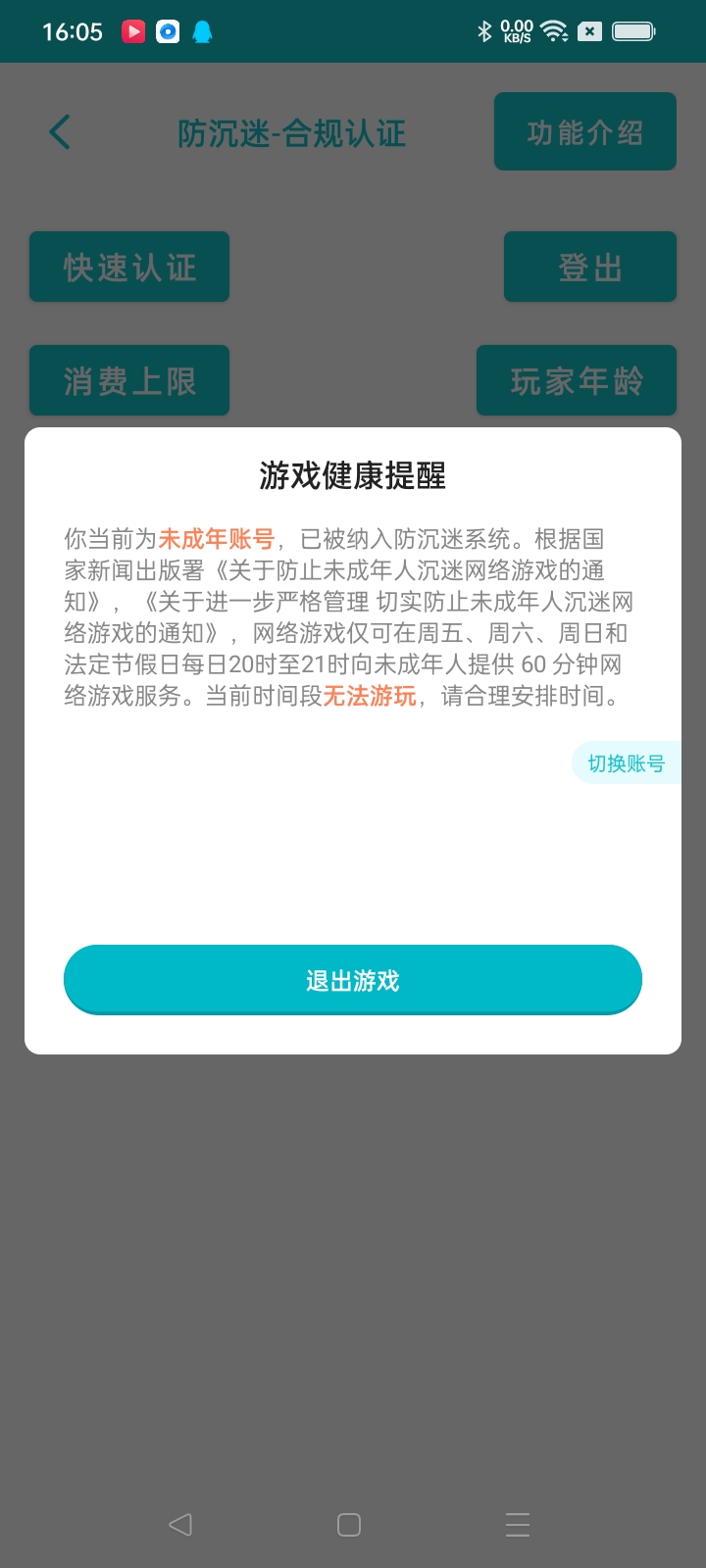Tap the navigation back triangle at bottom
Image resolution: width=706 pixels, height=1568 pixels.
[x=178, y=1524]
